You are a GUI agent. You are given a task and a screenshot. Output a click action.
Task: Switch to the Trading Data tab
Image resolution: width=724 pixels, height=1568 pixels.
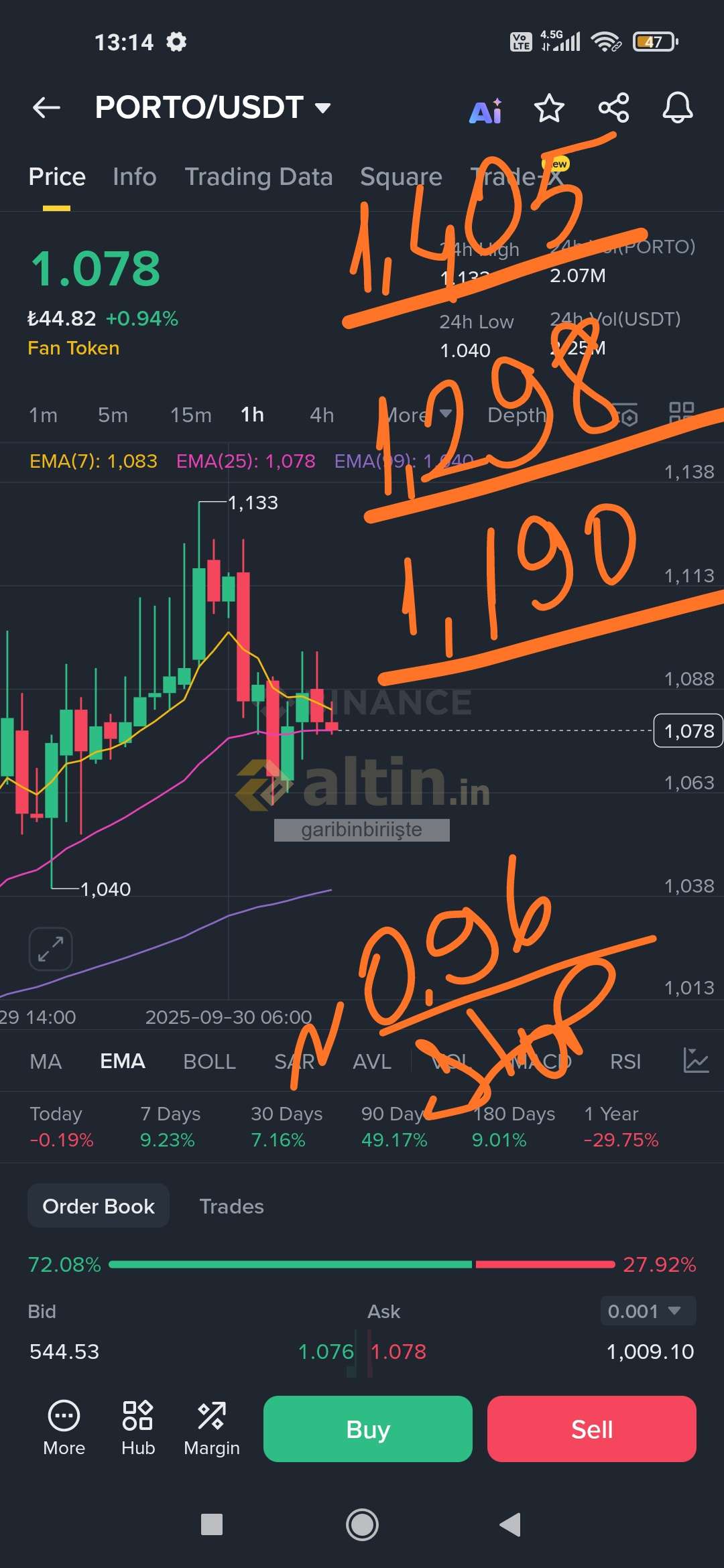pos(259,177)
